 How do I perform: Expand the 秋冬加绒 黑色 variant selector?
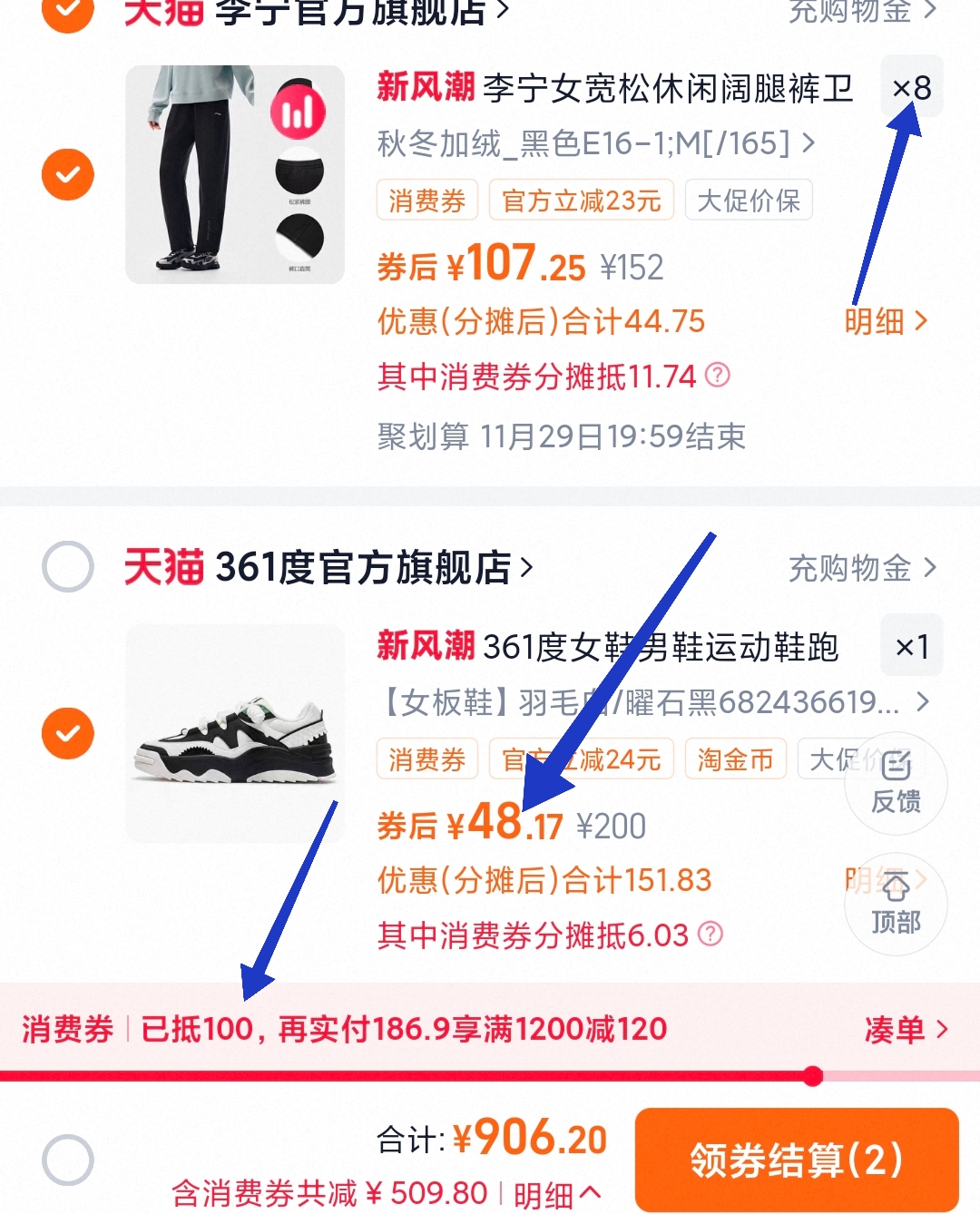(596, 143)
